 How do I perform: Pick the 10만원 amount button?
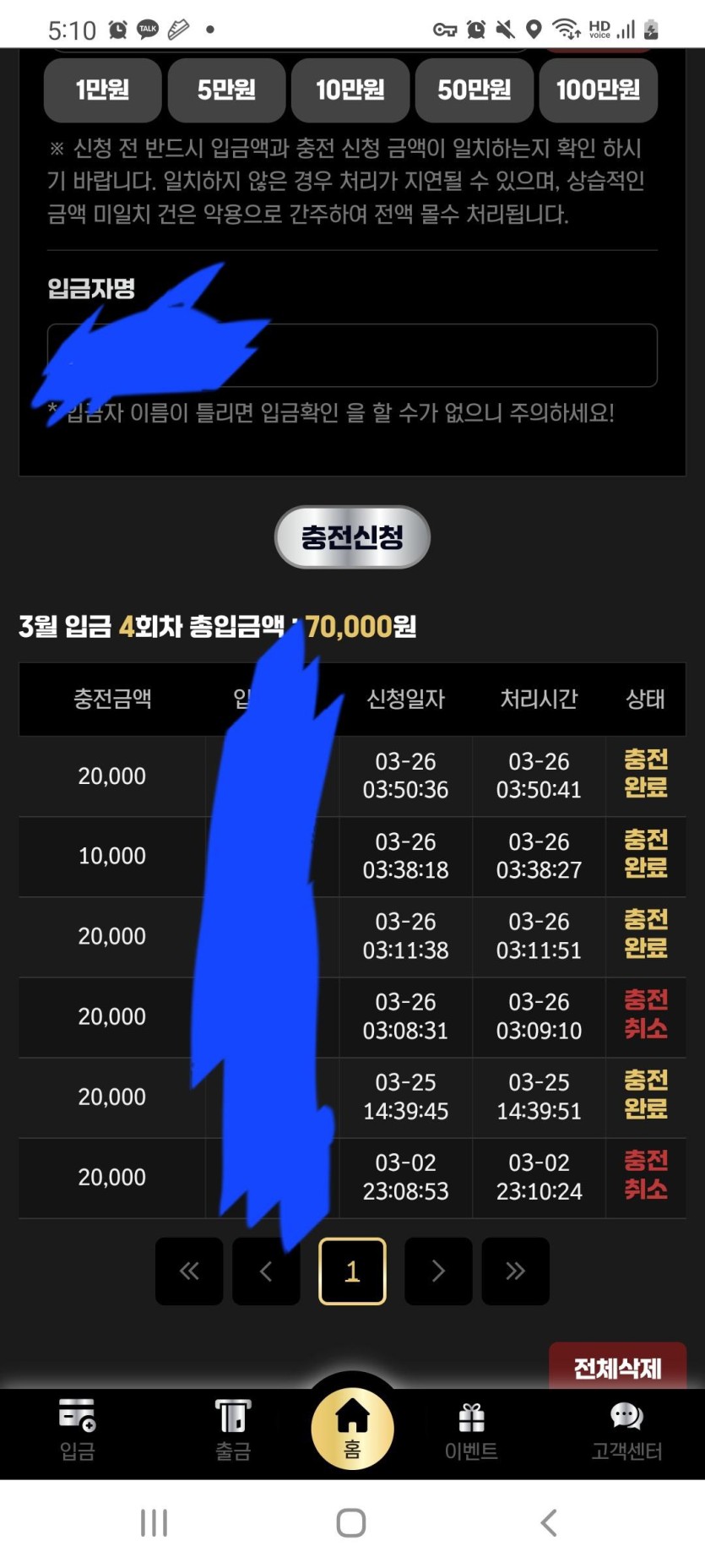pyautogui.click(x=350, y=90)
